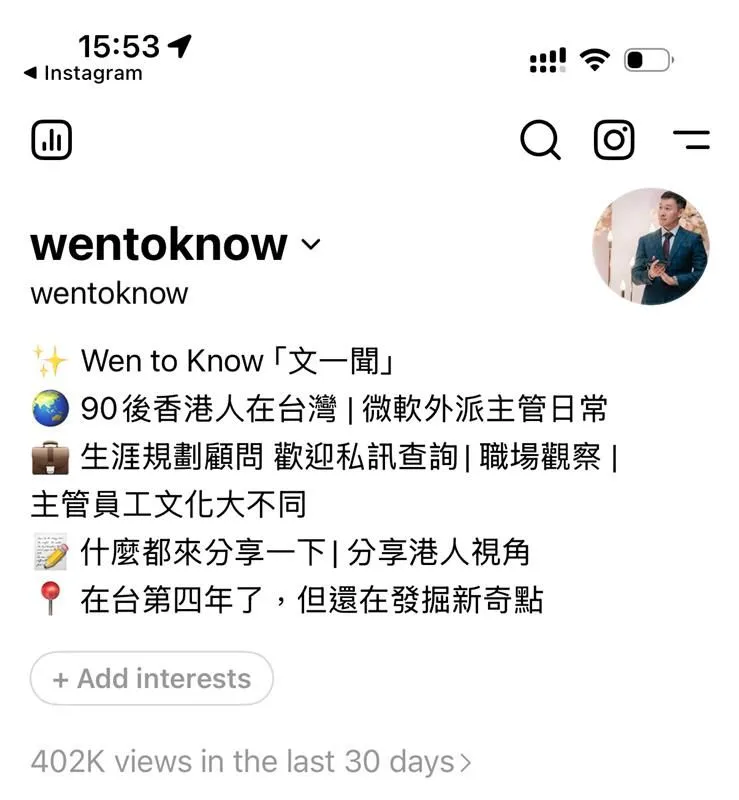Open the two-line menu icon

click(x=691, y=141)
